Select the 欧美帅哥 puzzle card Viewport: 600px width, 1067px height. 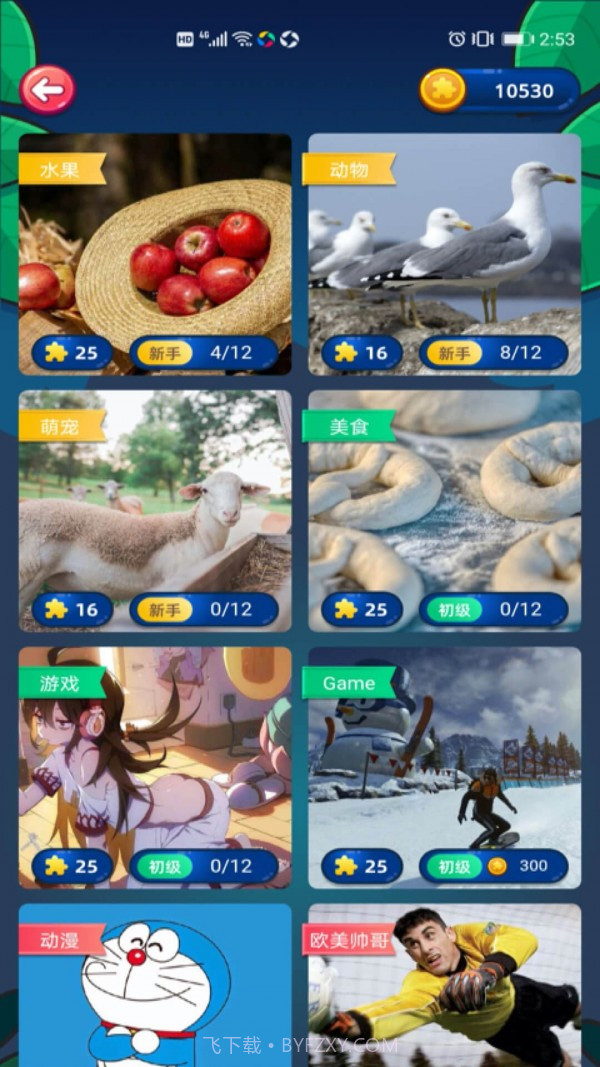(444, 985)
